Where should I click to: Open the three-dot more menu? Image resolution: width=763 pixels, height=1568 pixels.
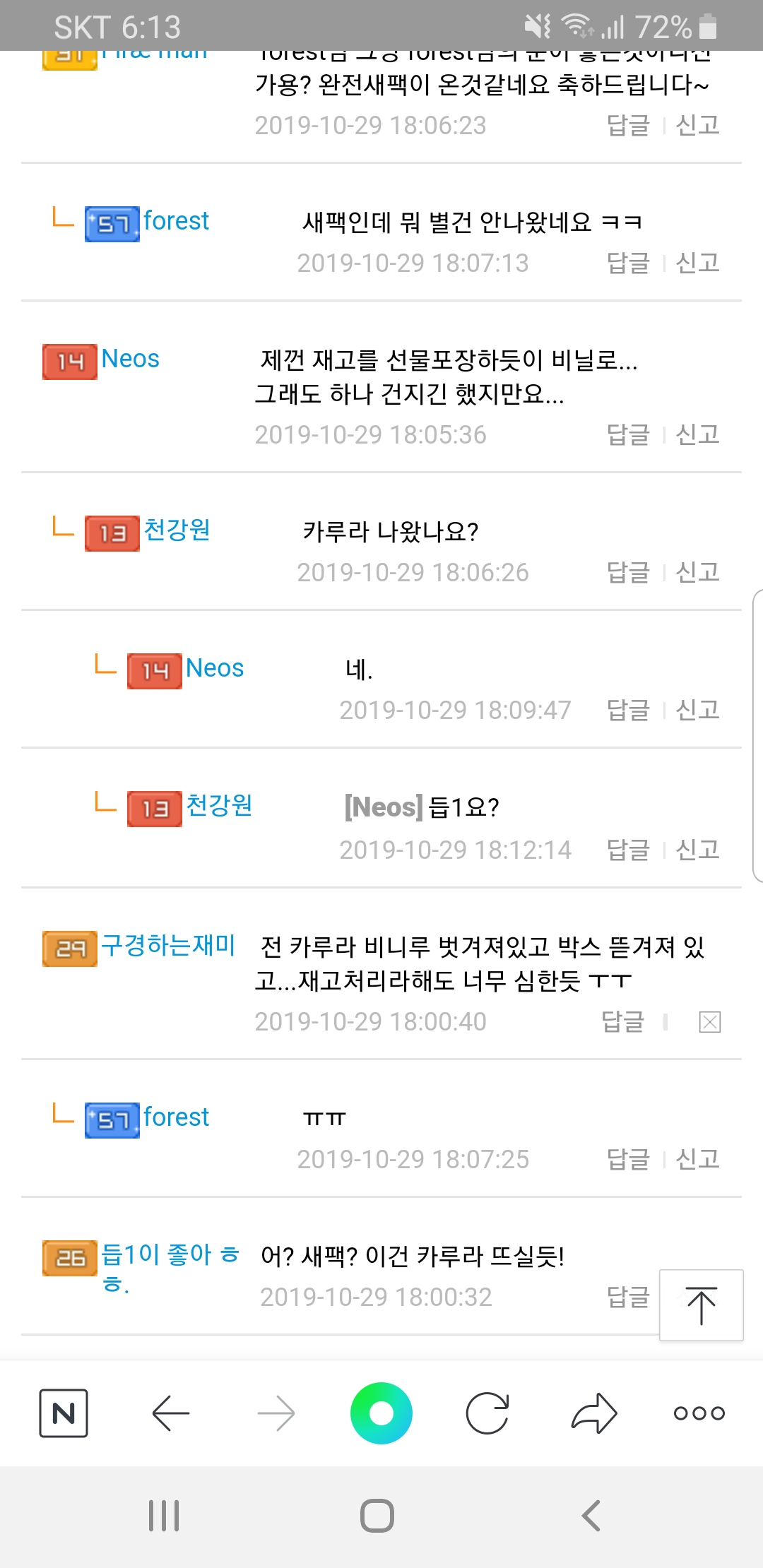(699, 1413)
